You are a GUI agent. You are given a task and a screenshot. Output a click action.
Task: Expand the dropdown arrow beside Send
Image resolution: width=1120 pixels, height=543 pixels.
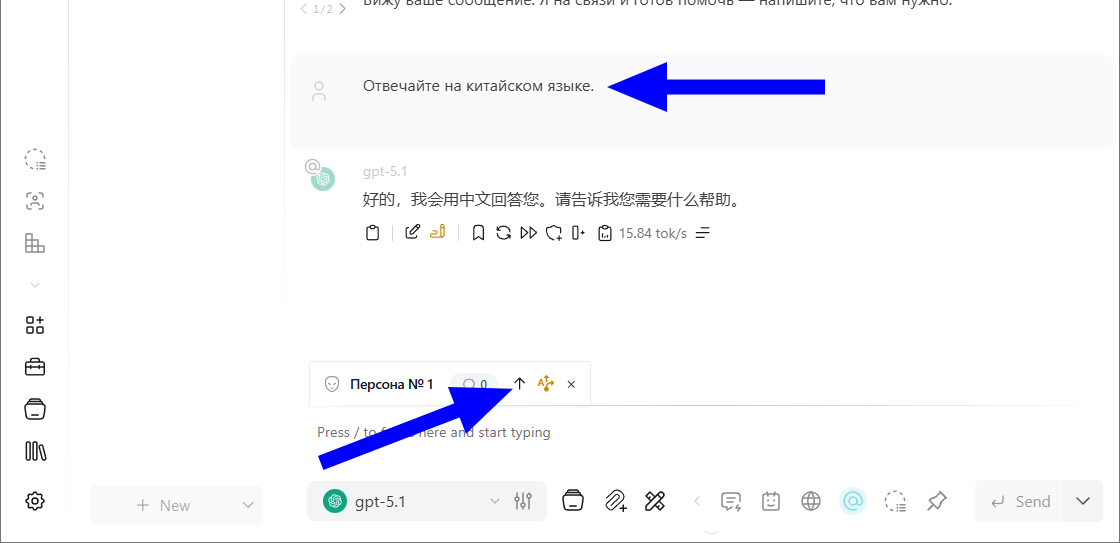point(1082,501)
